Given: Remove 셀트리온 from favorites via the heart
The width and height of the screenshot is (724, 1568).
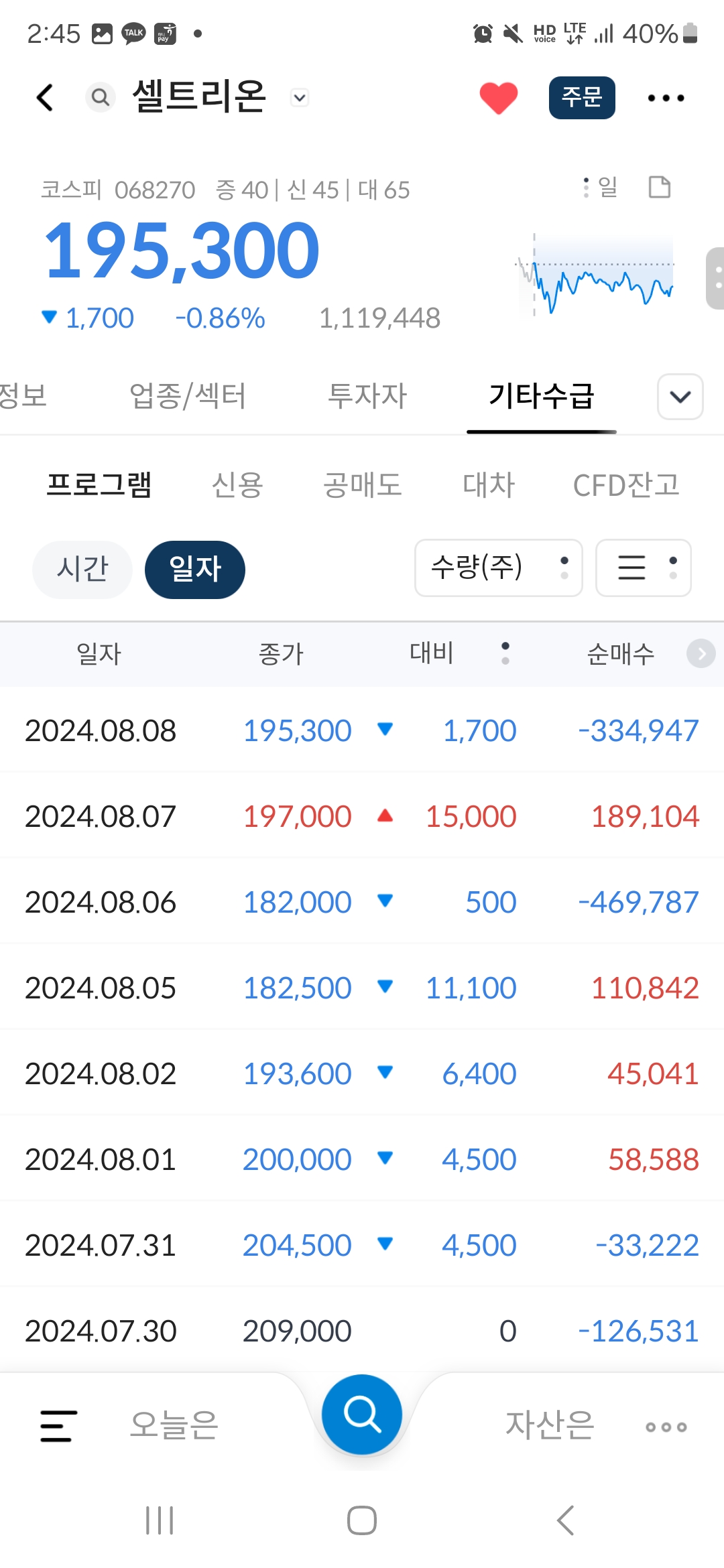Looking at the screenshot, I should 499,98.
